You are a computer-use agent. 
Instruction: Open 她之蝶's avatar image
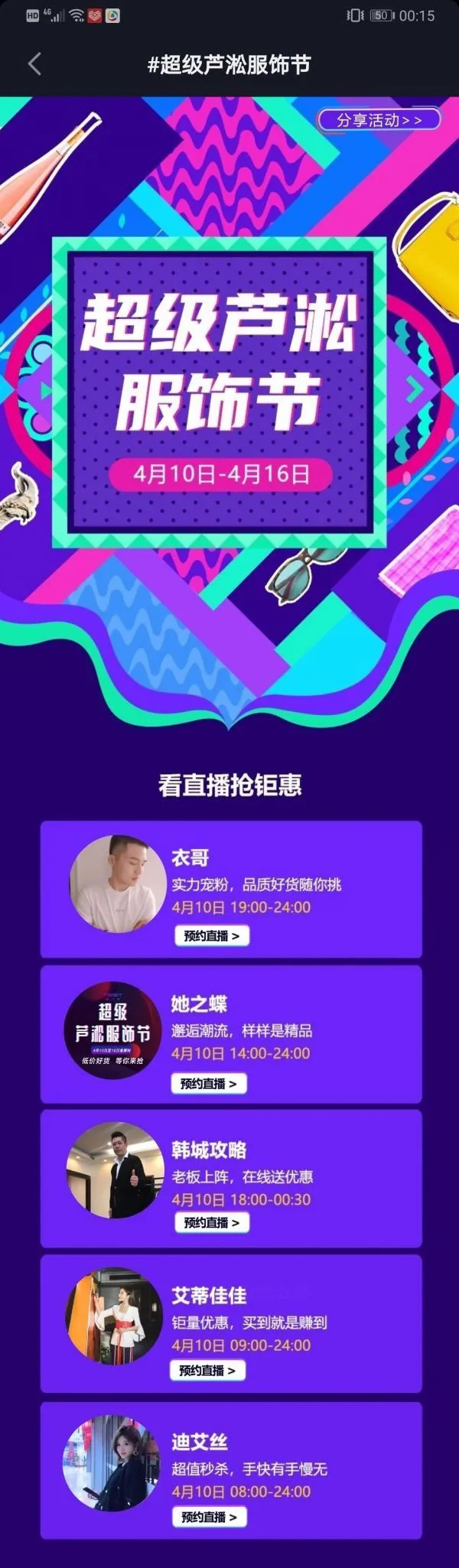(x=112, y=1030)
